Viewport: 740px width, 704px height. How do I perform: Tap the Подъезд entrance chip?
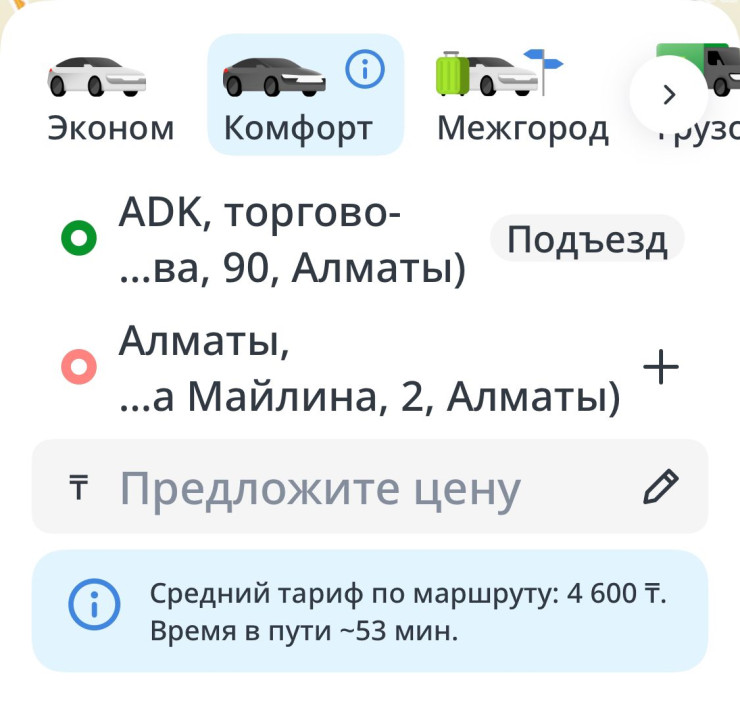tap(587, 241)
